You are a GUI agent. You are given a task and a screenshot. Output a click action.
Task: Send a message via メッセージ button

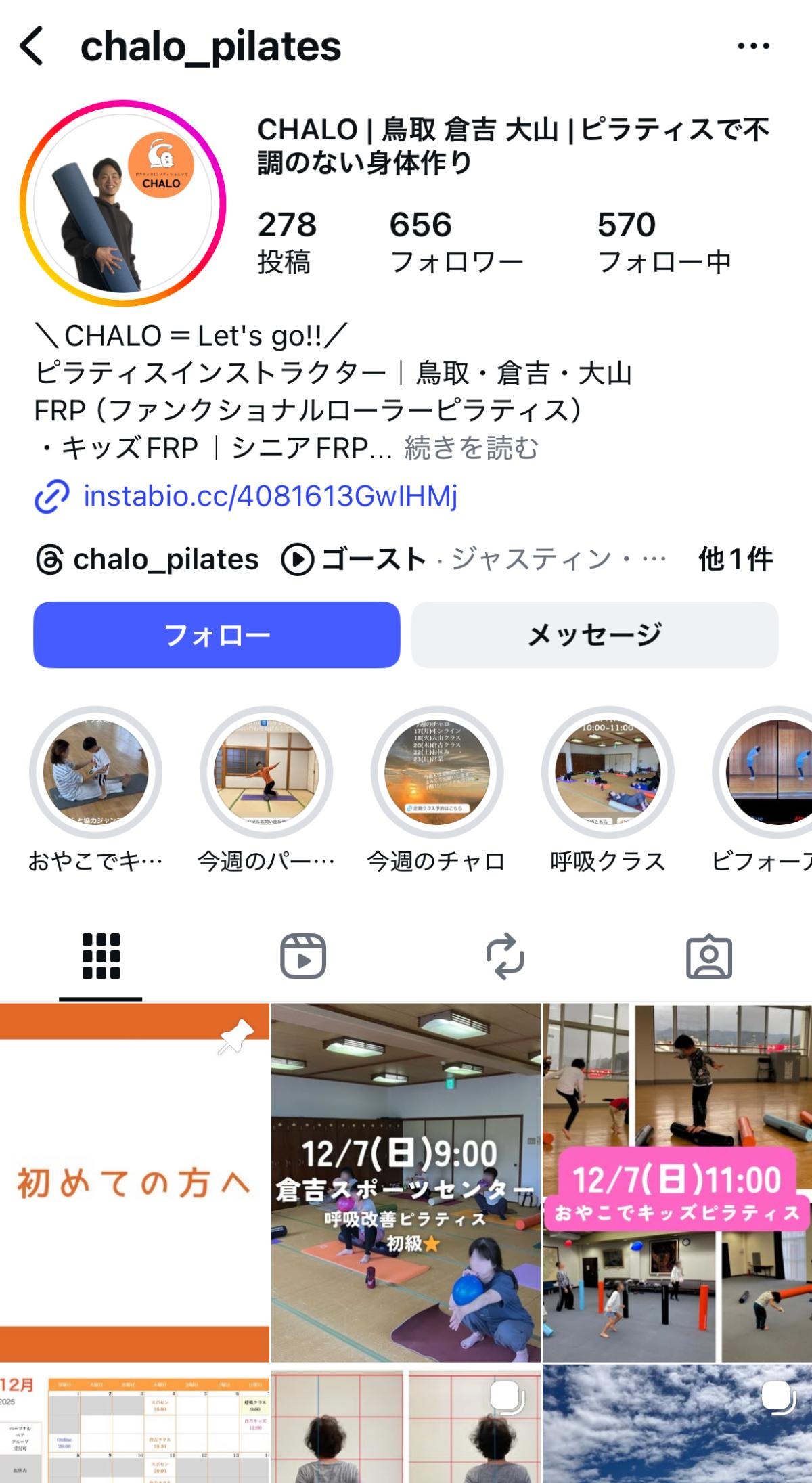point(594,635)
